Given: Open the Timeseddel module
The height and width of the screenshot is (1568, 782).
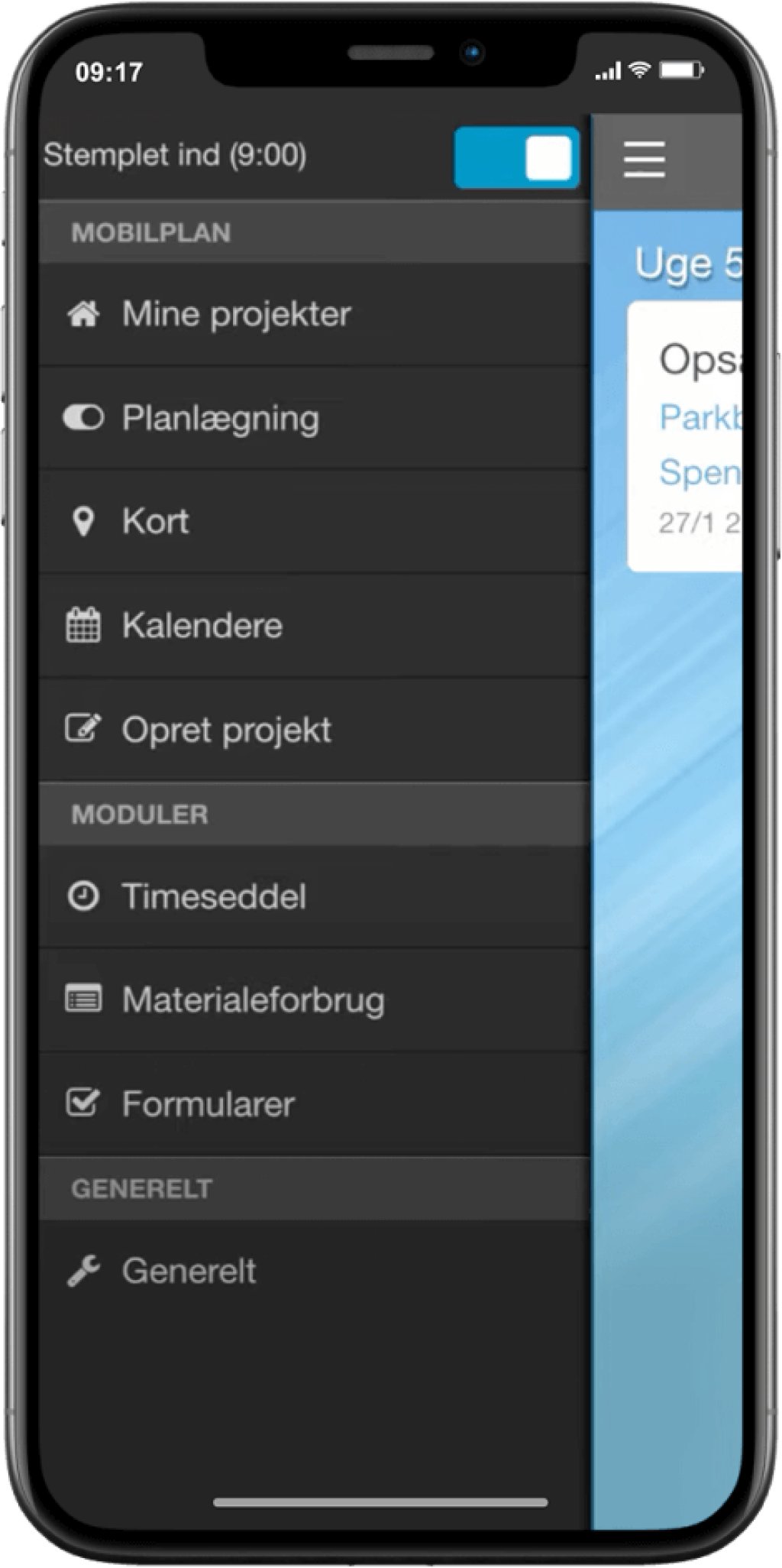Looking at the screenshot, I should (x=214, y=896).
